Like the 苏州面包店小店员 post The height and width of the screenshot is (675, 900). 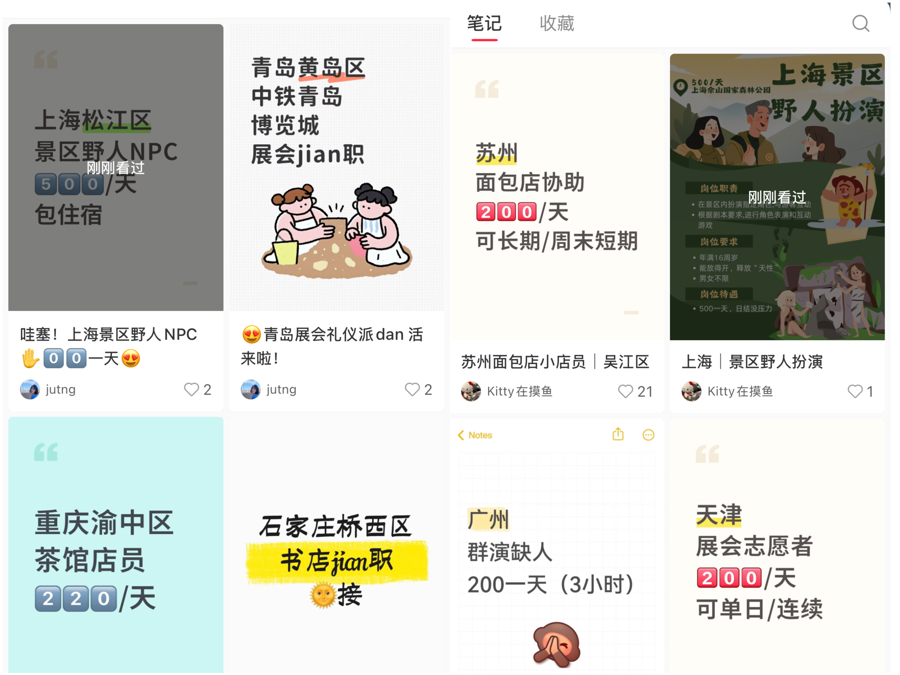[625, 392]
